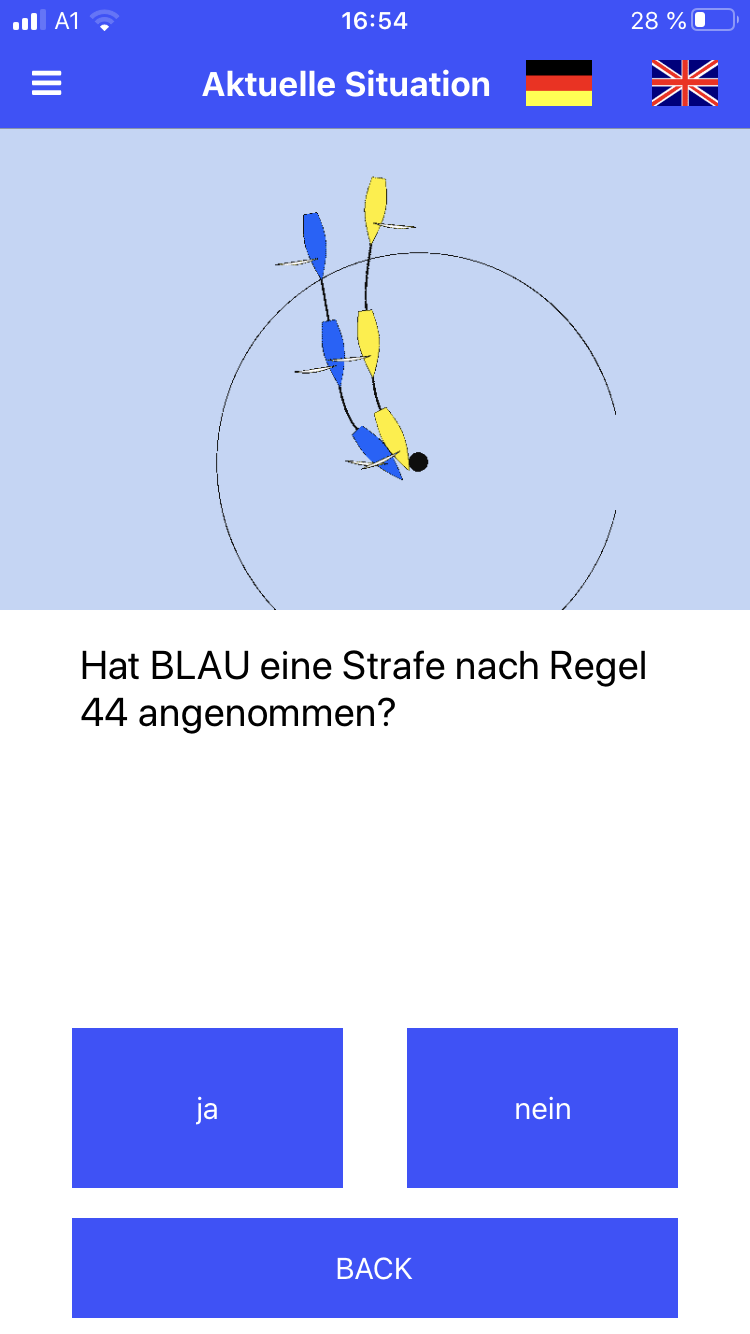The width and height of the screenshot is (750, 1334).
Task: Switch language to German flag
Action: [558, 83]
